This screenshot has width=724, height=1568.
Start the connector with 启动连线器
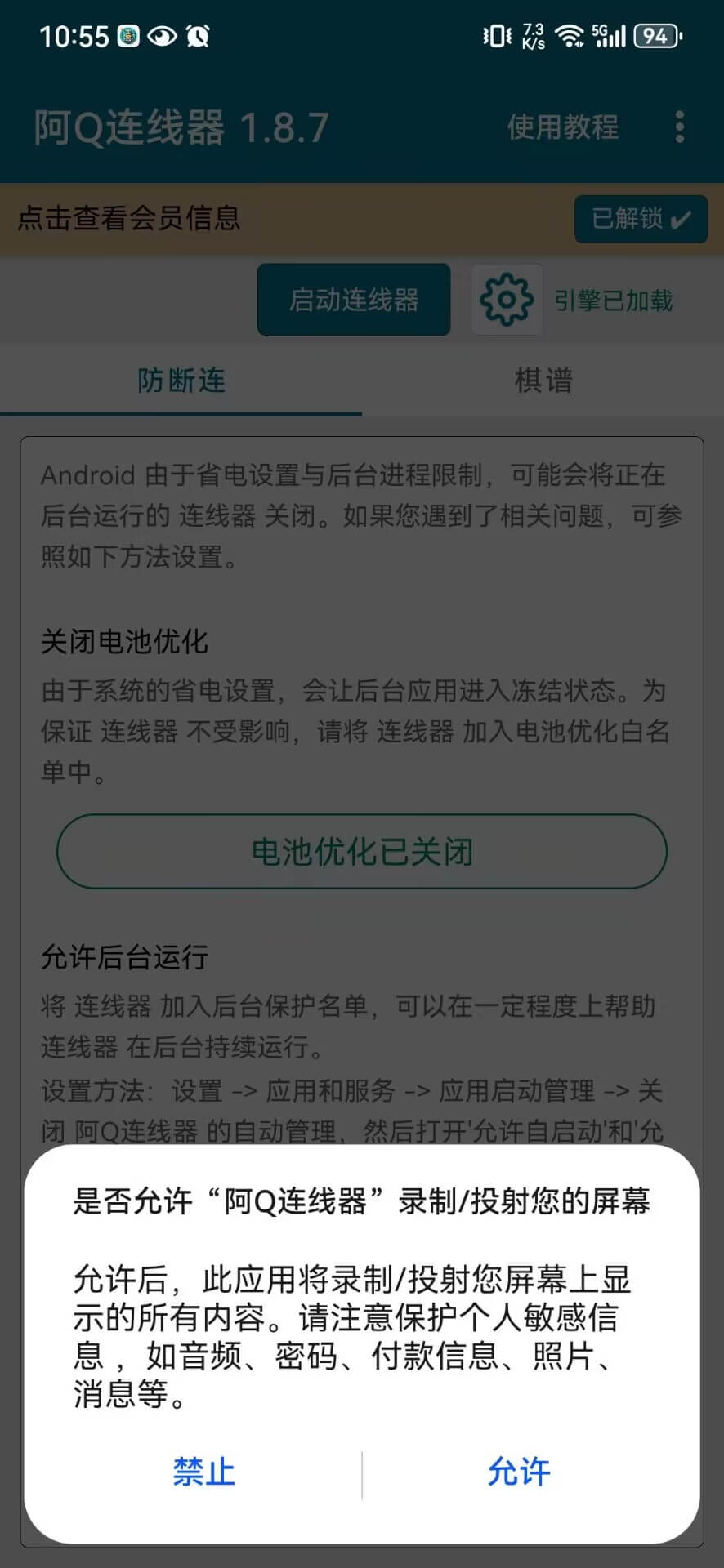click(x=354, y=300)
